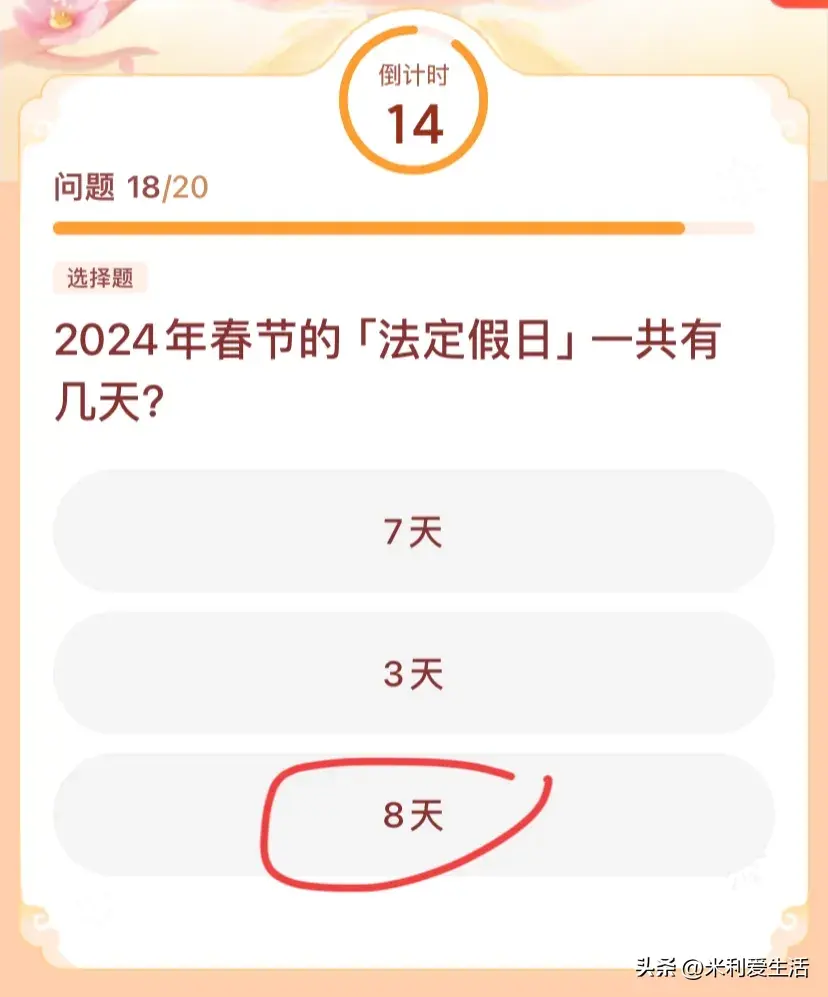Select the 7天 answer option
828x997 pixels.
point(413,533)
